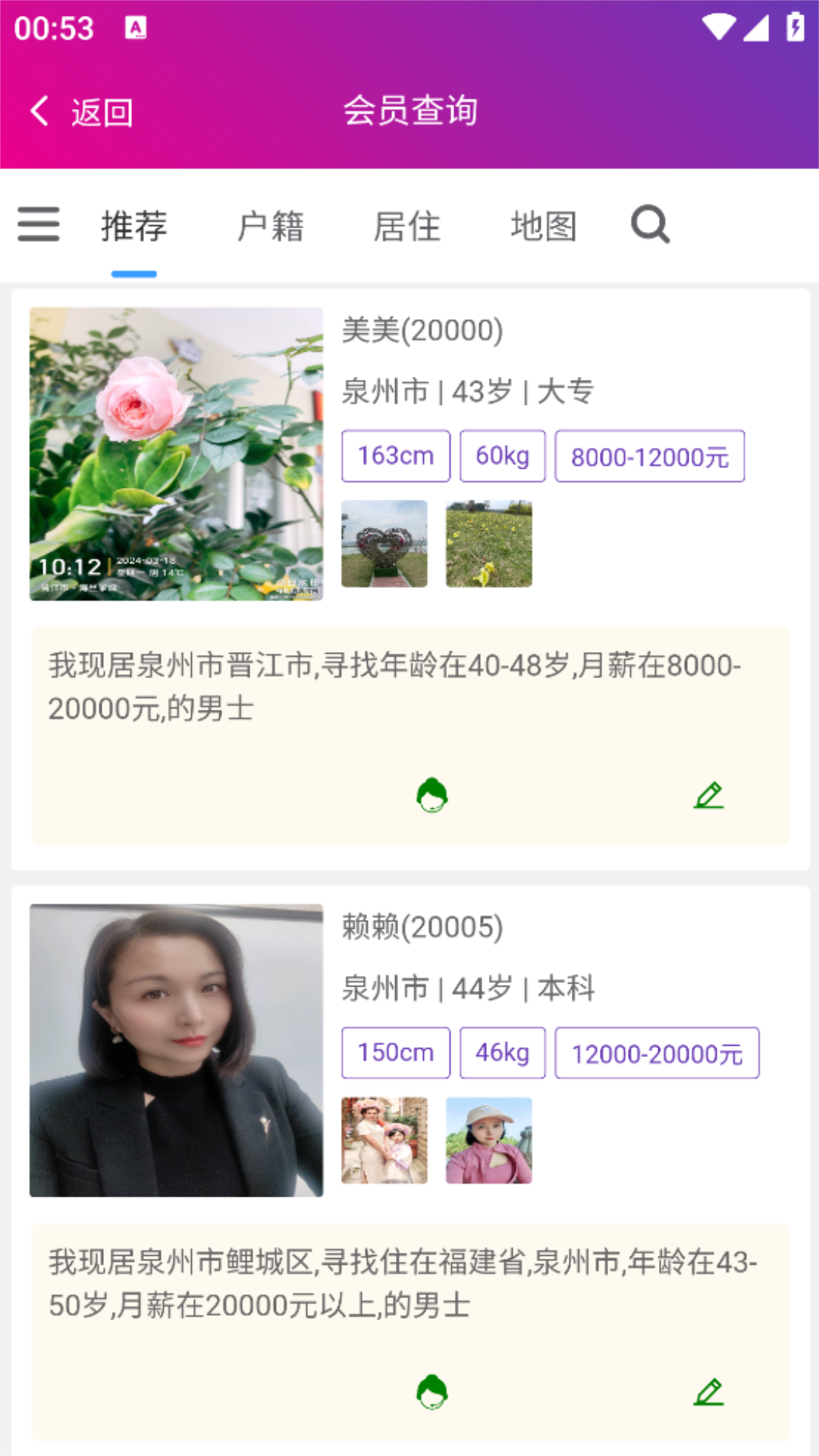
Task: Open the hamburger menu
Action: pos(39,224)
